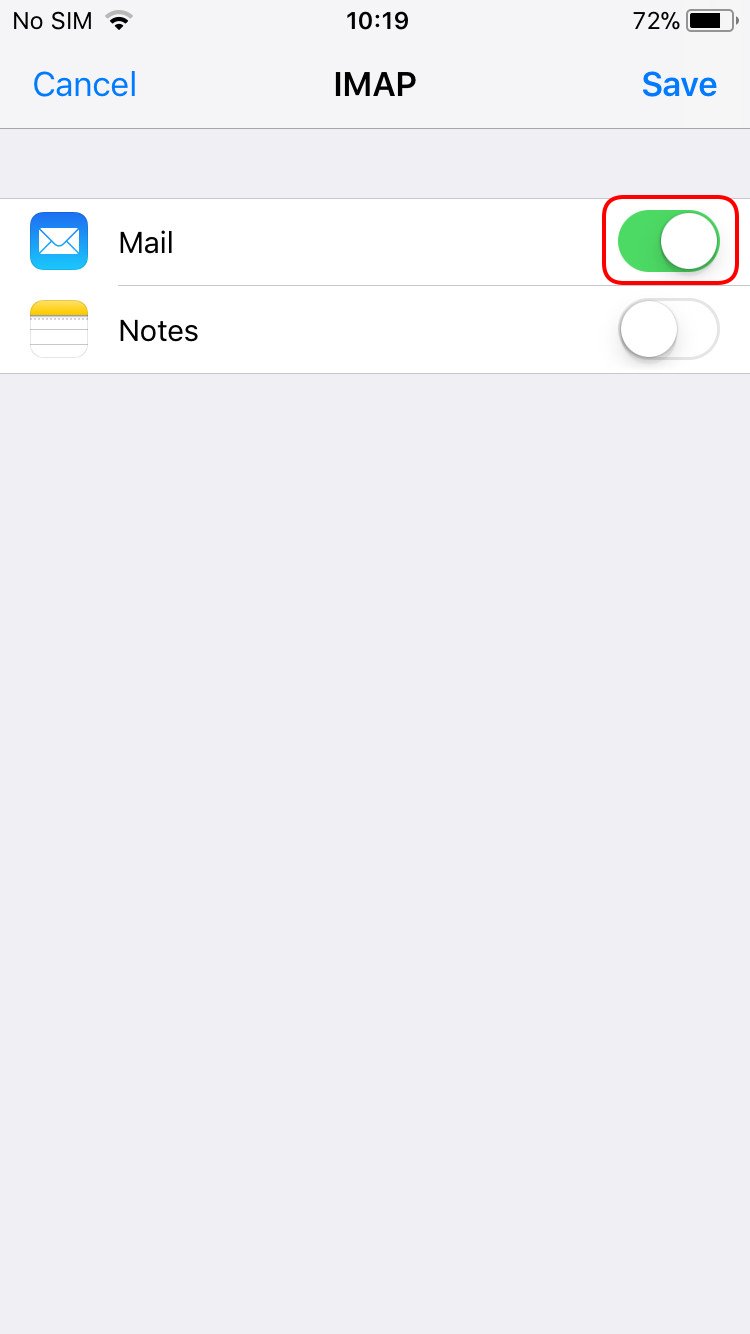Enable the Notes switch

tap(669, 329)
